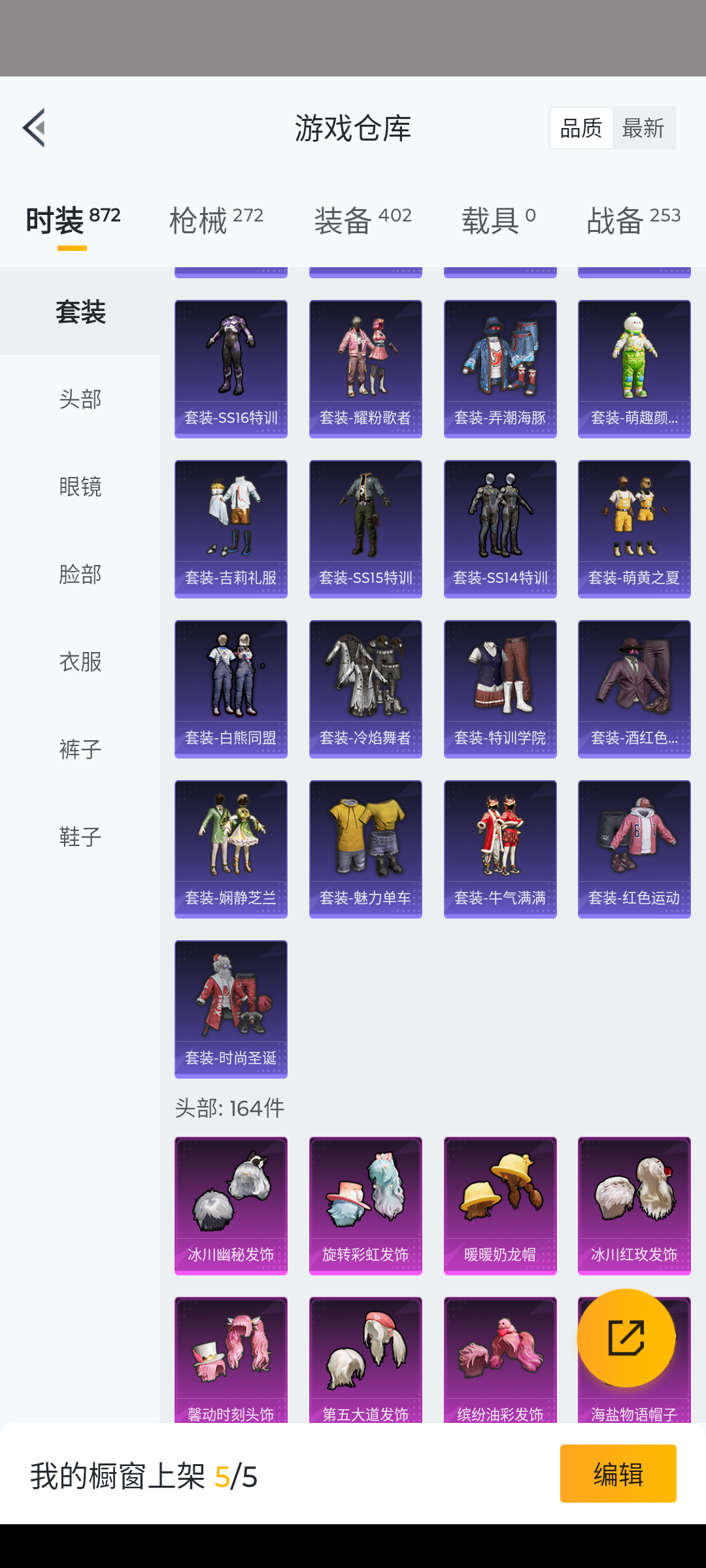Switch to the 装备 tab
This screenshot has width=706, height=1568.
(363, 220)
